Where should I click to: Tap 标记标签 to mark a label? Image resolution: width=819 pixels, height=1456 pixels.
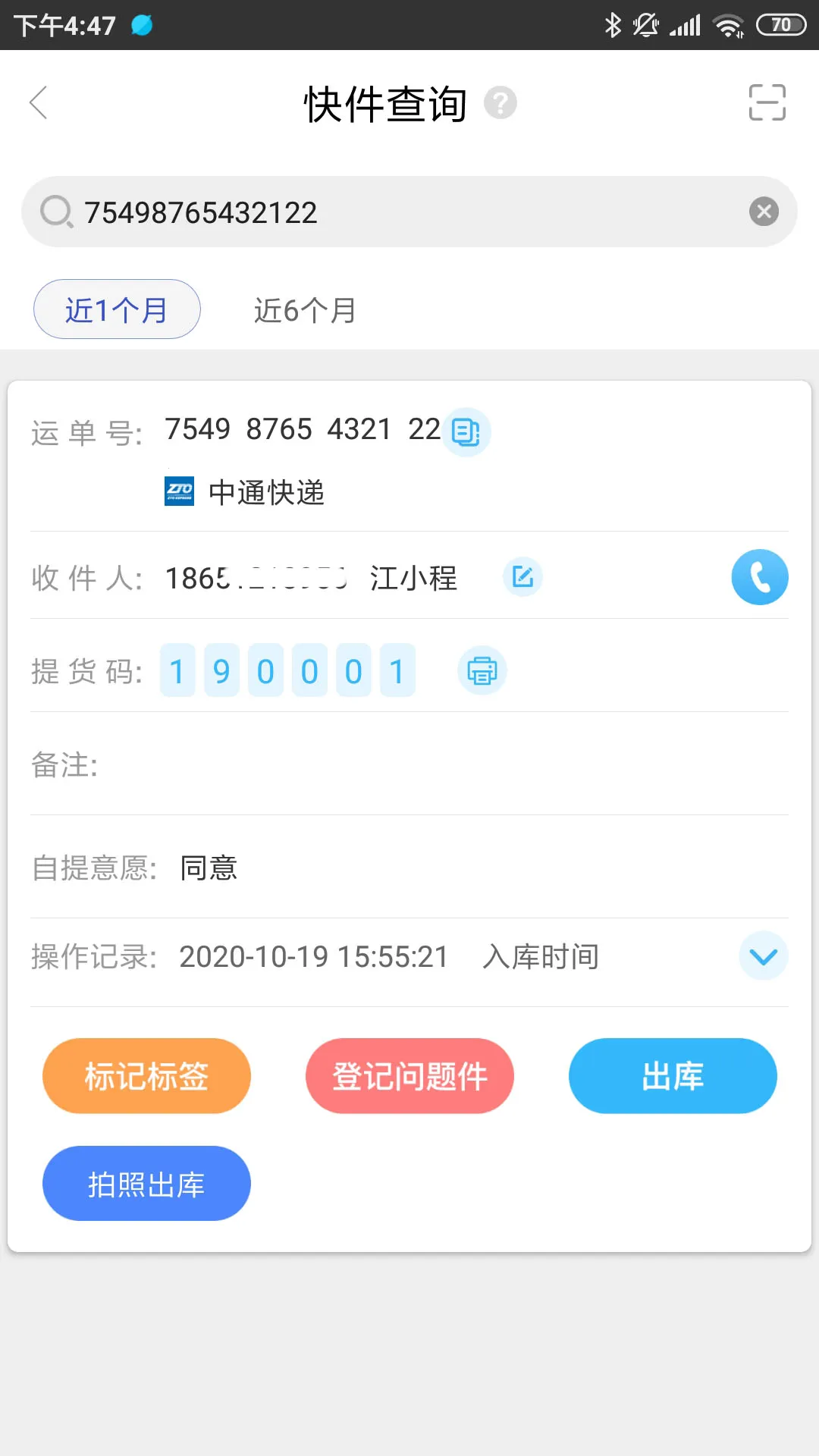tap(146, 1075)
